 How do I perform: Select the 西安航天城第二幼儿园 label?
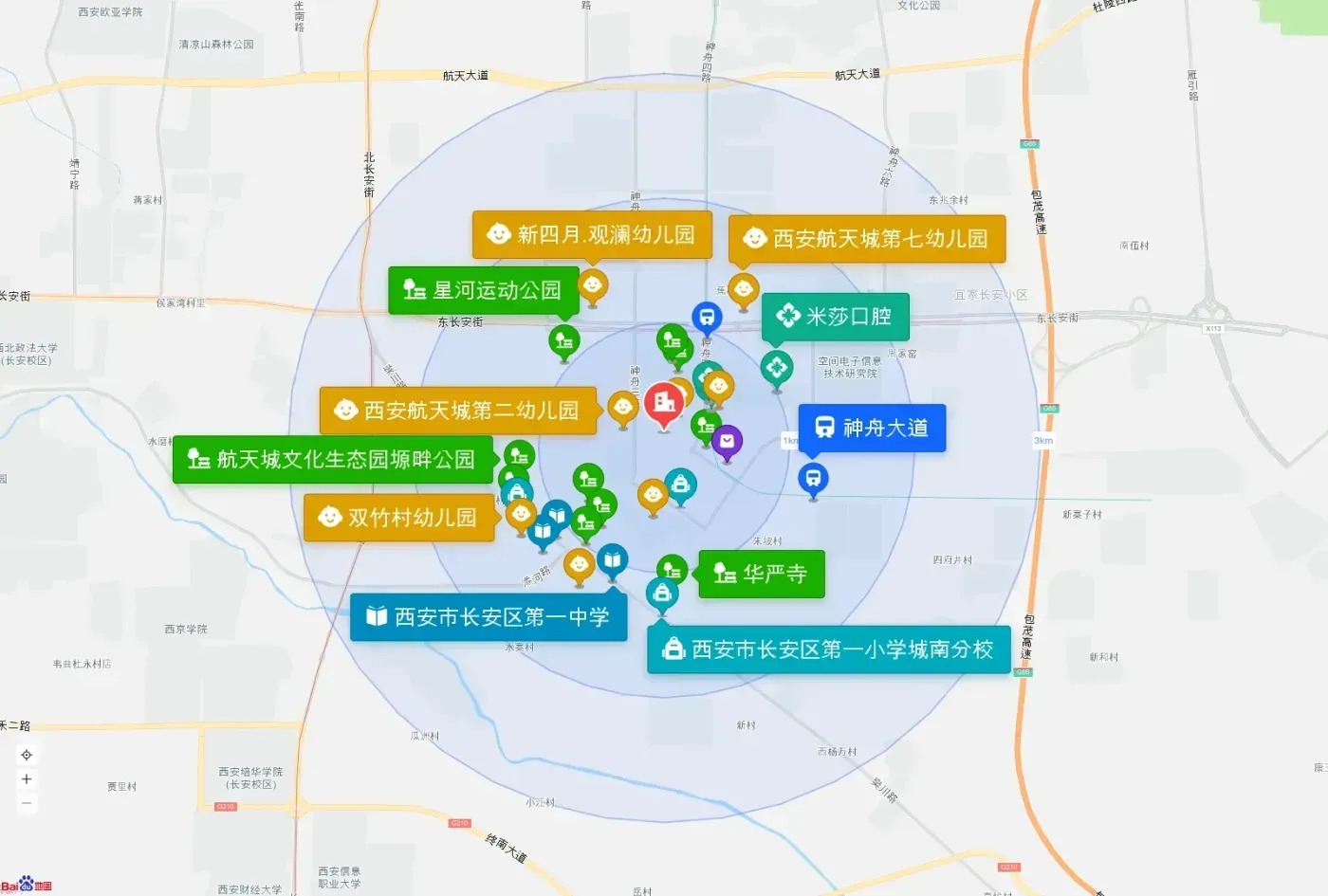458,411
